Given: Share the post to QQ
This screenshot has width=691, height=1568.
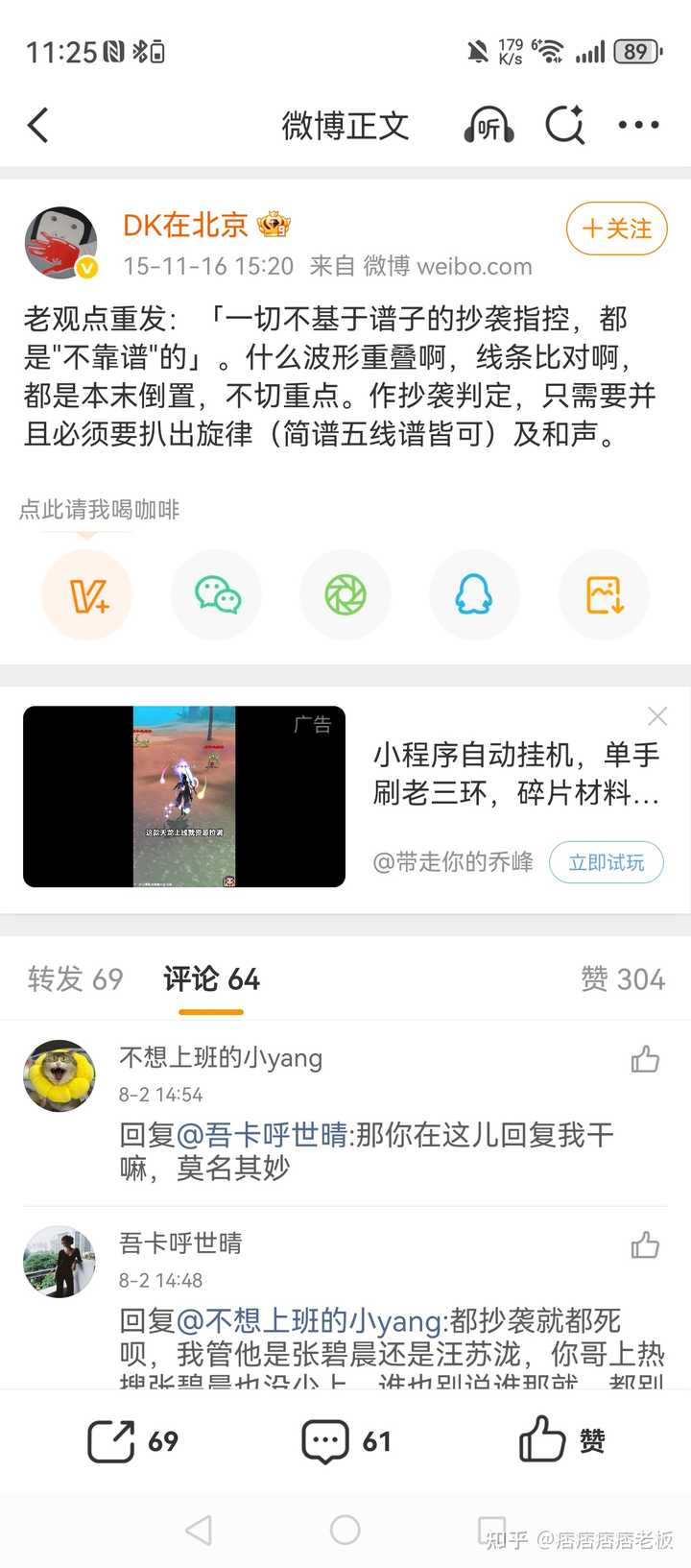Looking at the screenshot, I should click(x=474, y=595).
